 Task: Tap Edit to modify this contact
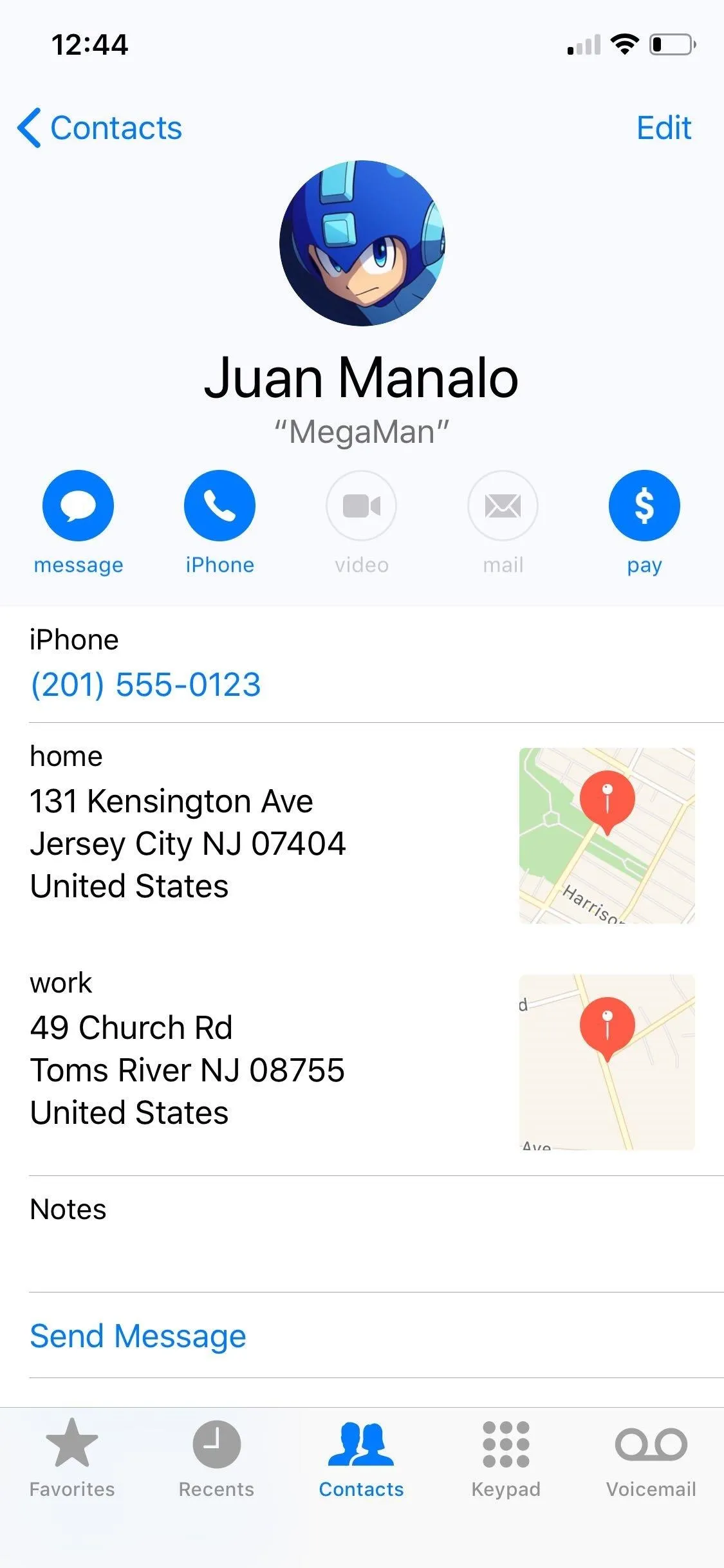664,127
